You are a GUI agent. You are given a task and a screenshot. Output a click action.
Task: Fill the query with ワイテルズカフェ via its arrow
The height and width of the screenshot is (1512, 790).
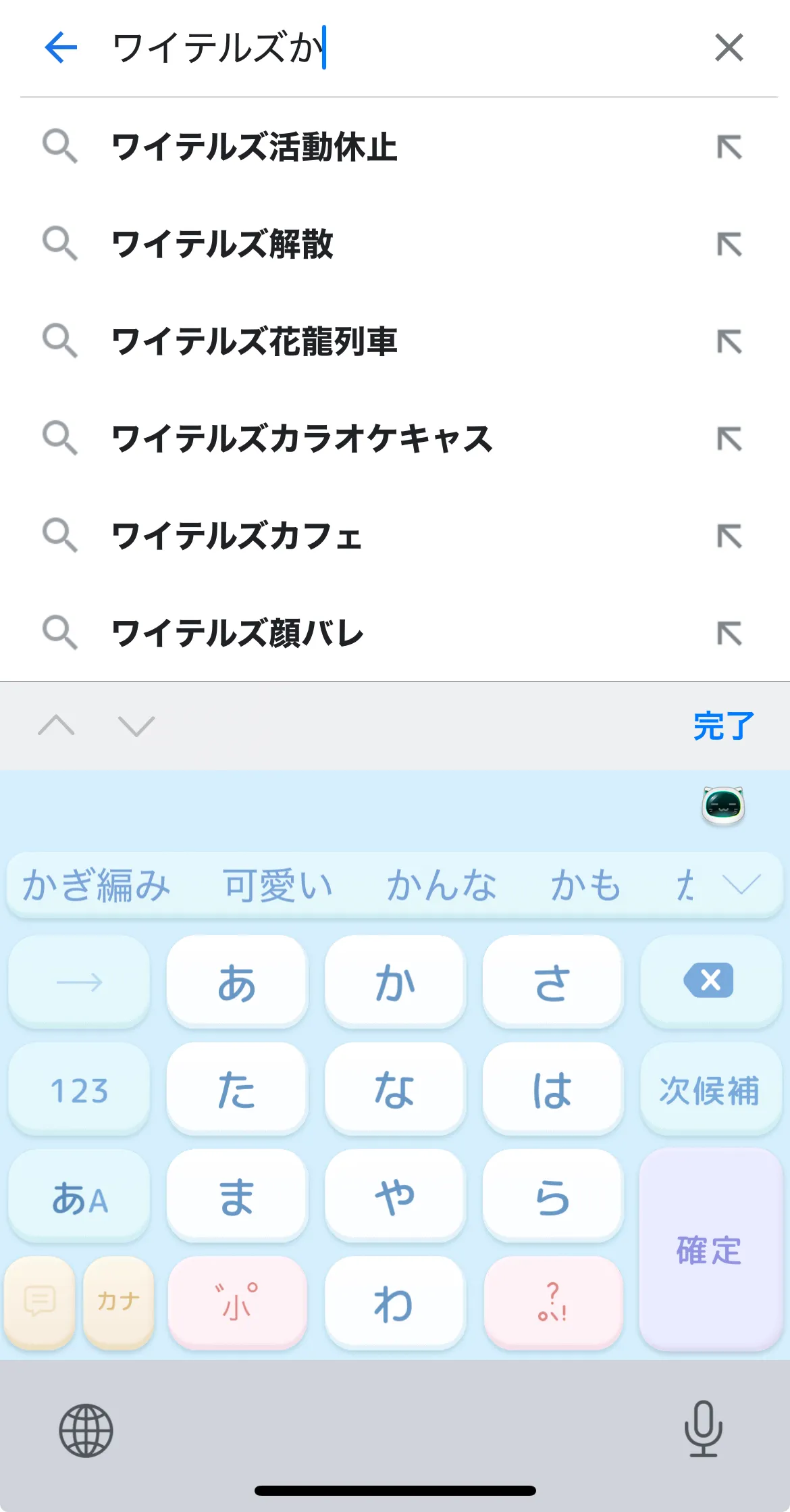pyautogui.click(x=729, y=536)
